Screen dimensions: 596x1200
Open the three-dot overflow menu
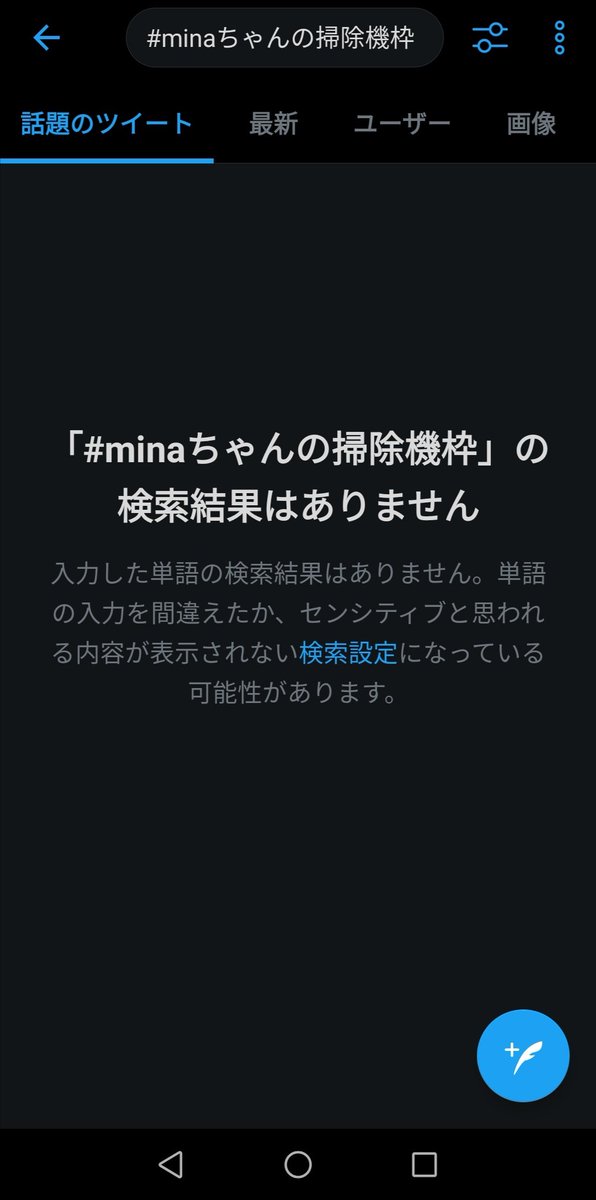(559, 39)
